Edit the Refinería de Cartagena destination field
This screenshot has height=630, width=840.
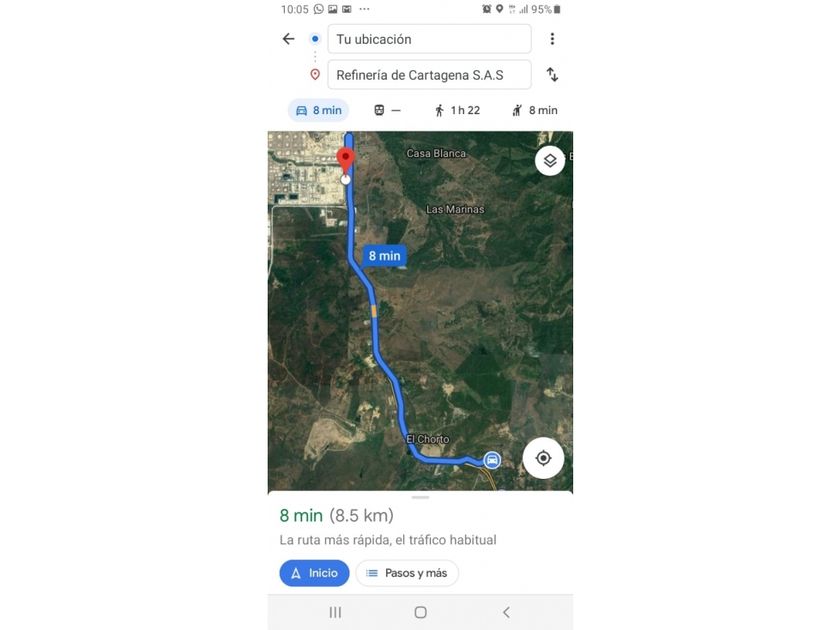tap(429, 75)
